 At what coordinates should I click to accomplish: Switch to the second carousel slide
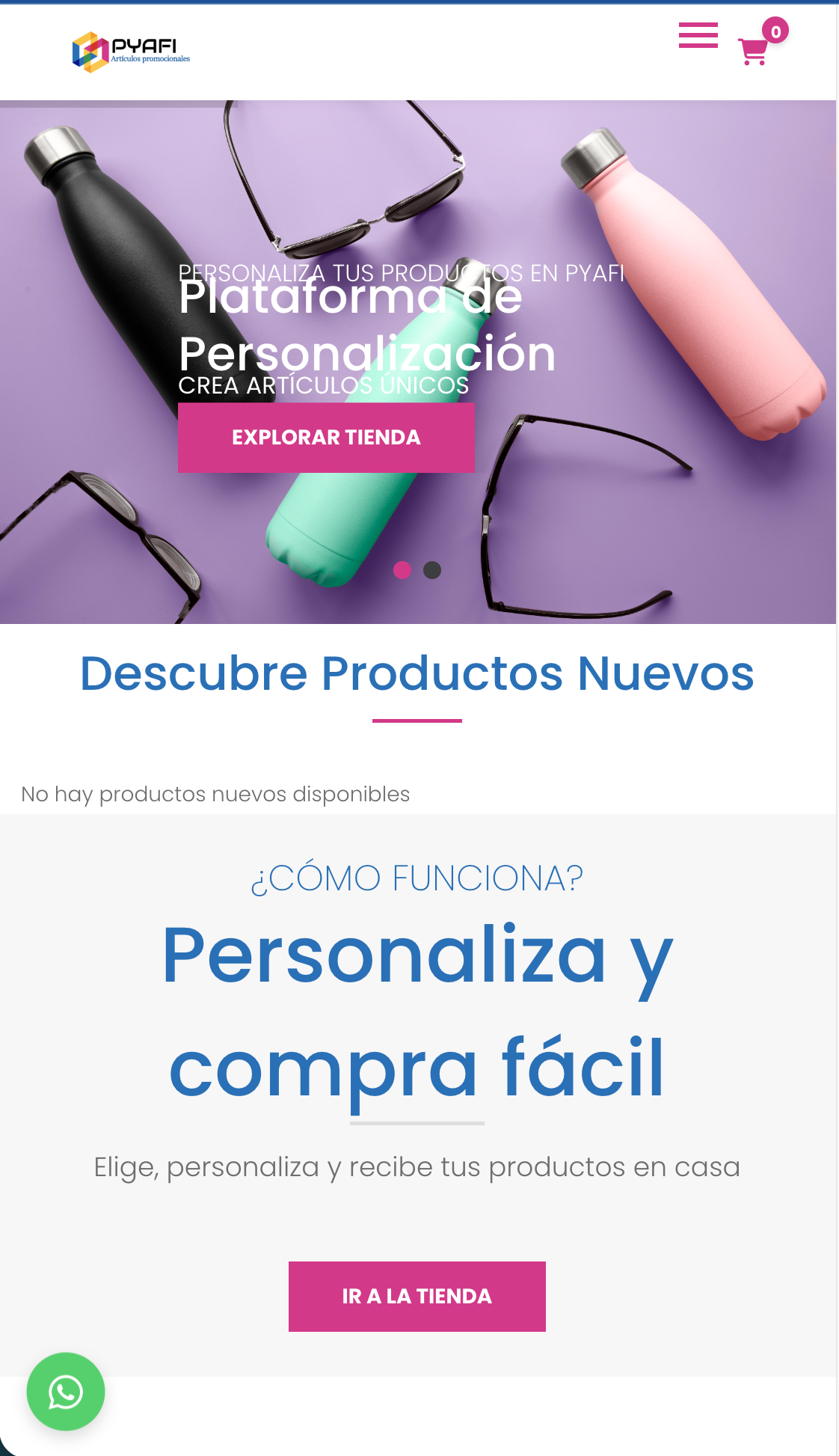(x=432, y=570)
